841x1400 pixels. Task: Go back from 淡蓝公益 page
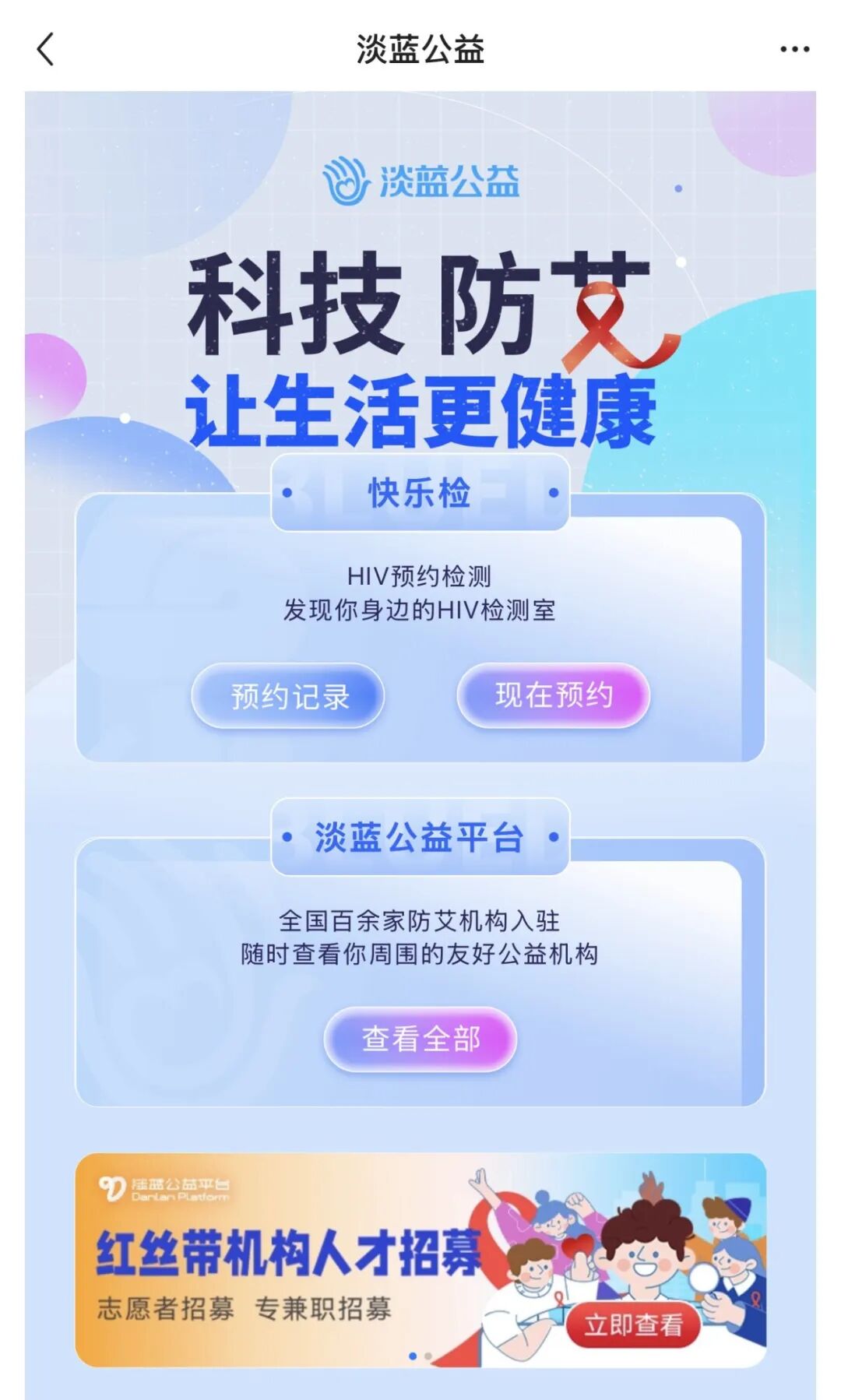(46, 50)
